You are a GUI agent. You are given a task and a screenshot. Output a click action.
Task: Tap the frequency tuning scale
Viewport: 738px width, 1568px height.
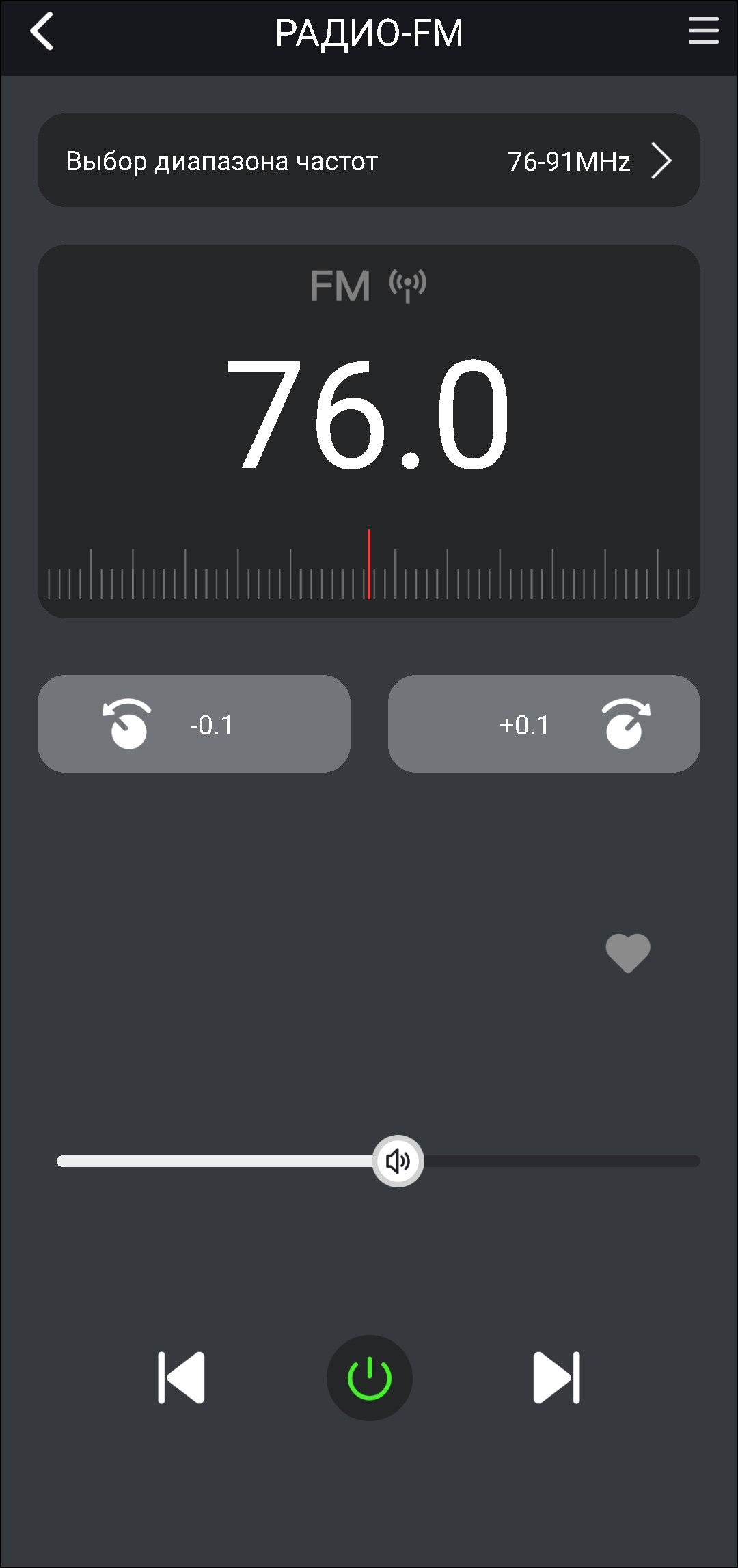coord(369,574)
